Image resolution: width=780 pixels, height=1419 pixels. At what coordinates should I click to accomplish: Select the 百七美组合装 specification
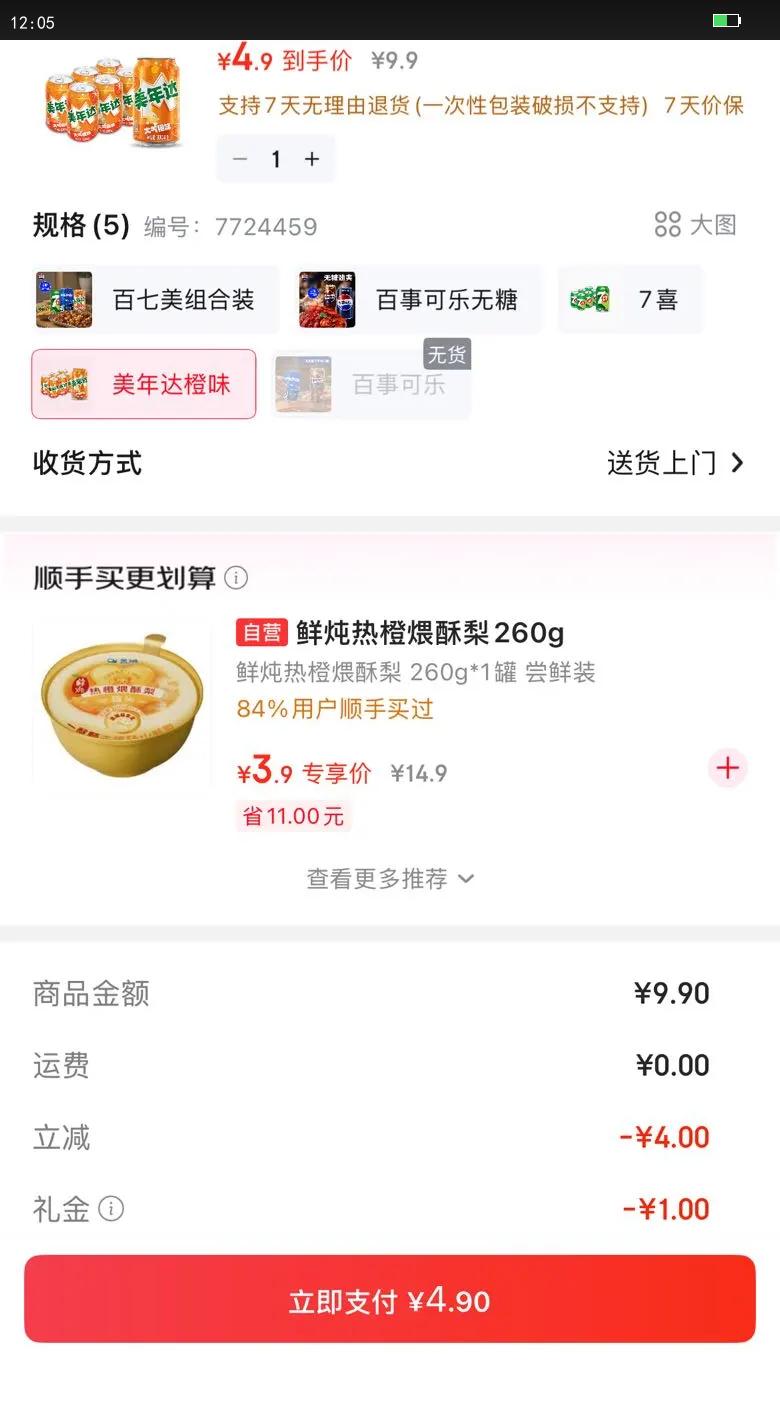155,298
